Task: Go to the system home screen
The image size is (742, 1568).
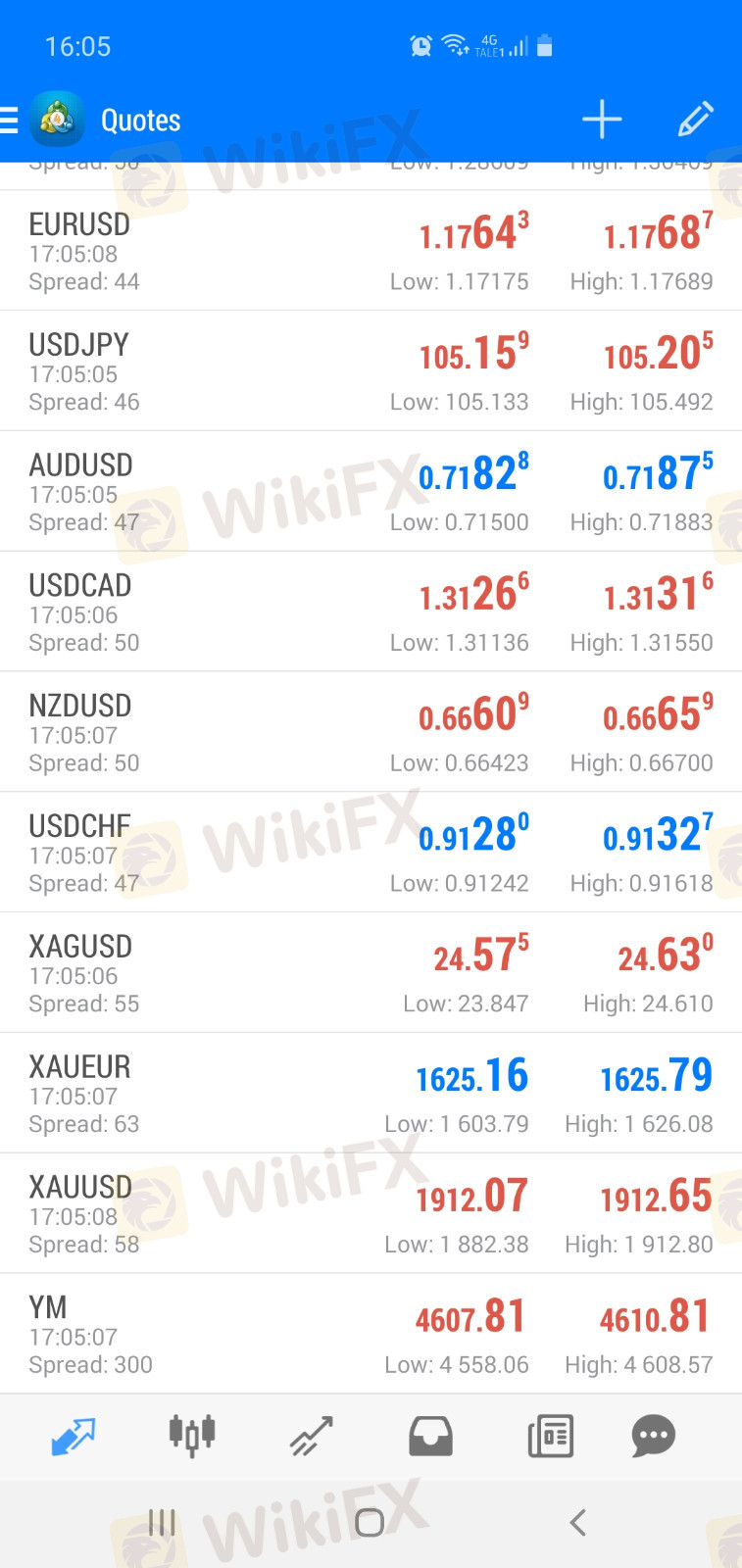Action: click(370, 1523)
